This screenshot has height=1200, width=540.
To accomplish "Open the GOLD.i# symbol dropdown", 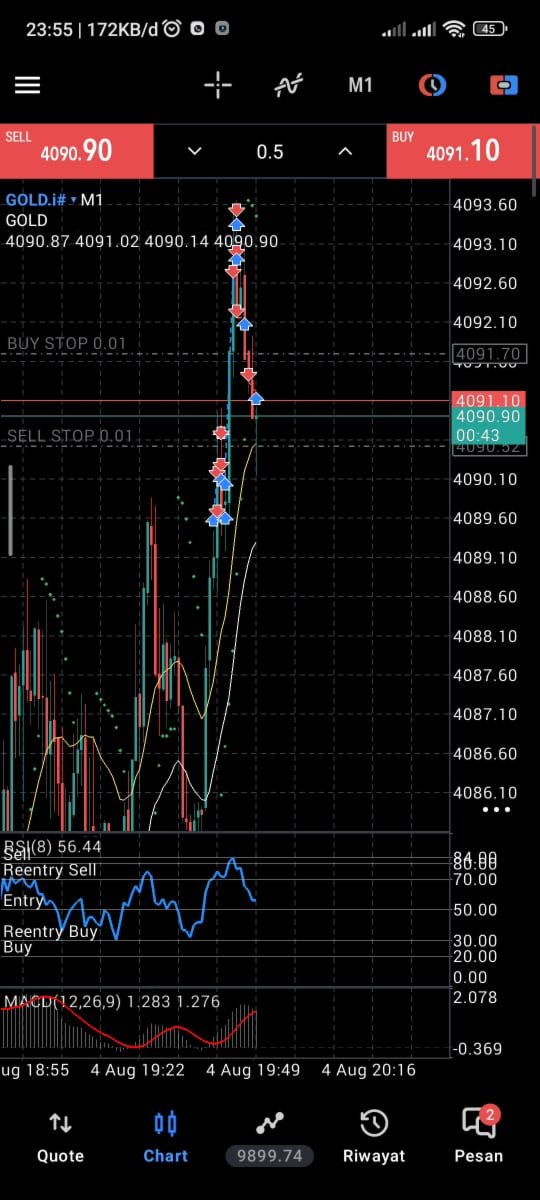I will click(42, 200).
